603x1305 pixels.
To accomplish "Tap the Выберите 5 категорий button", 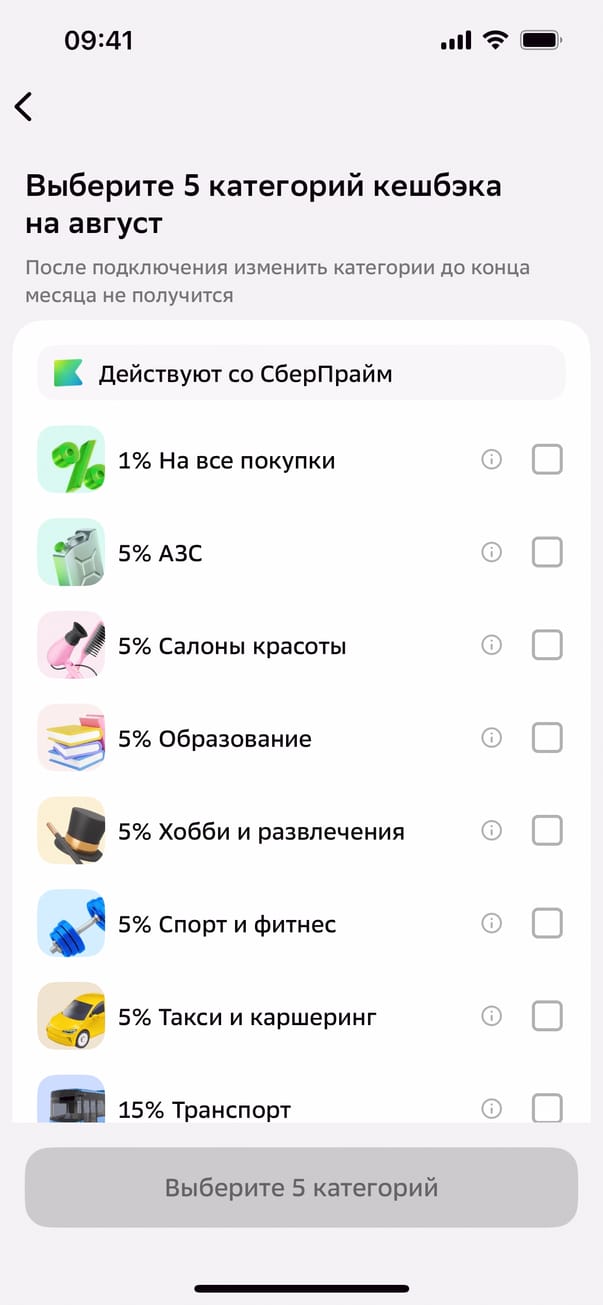I will coord(301,1188).
